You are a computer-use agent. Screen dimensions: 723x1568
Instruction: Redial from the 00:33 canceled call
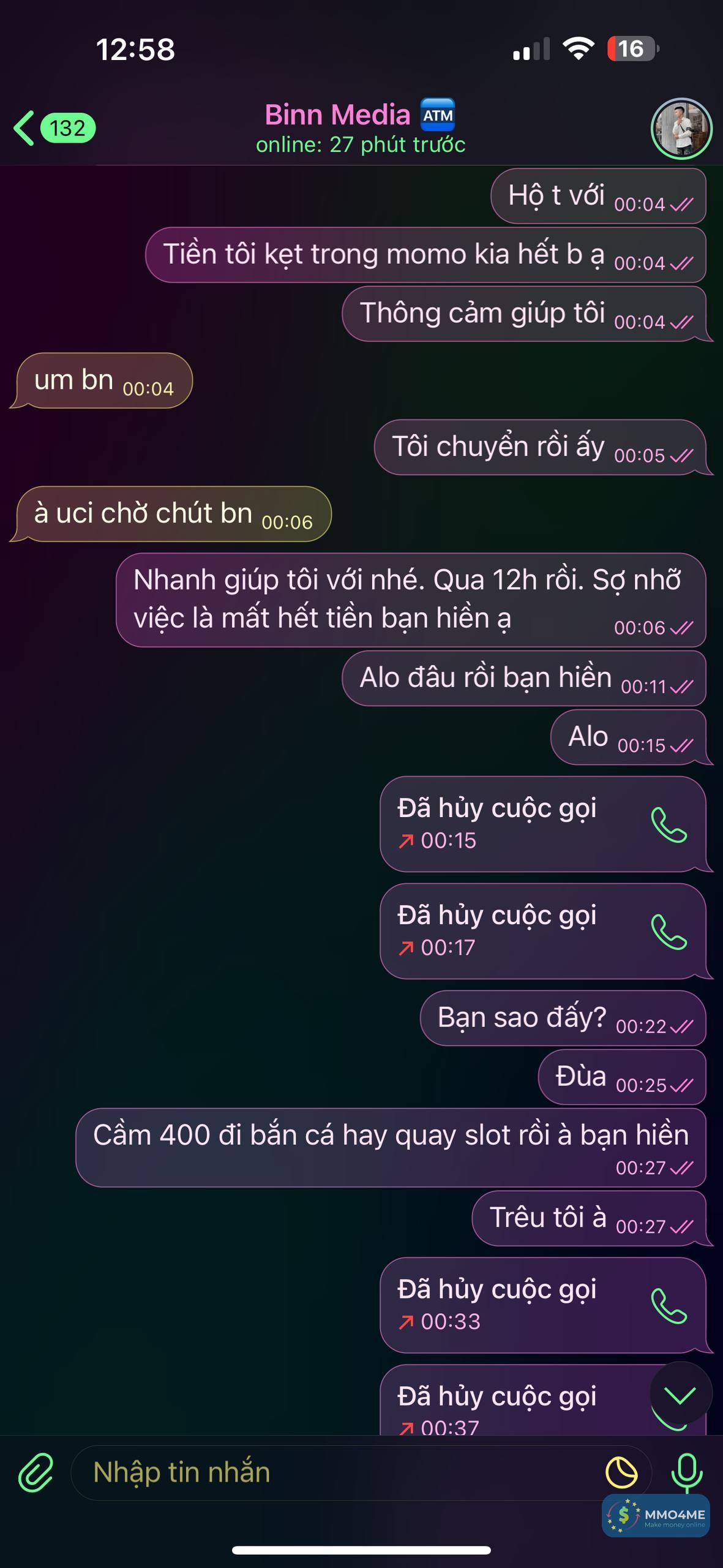click(x=669, y=1306)
